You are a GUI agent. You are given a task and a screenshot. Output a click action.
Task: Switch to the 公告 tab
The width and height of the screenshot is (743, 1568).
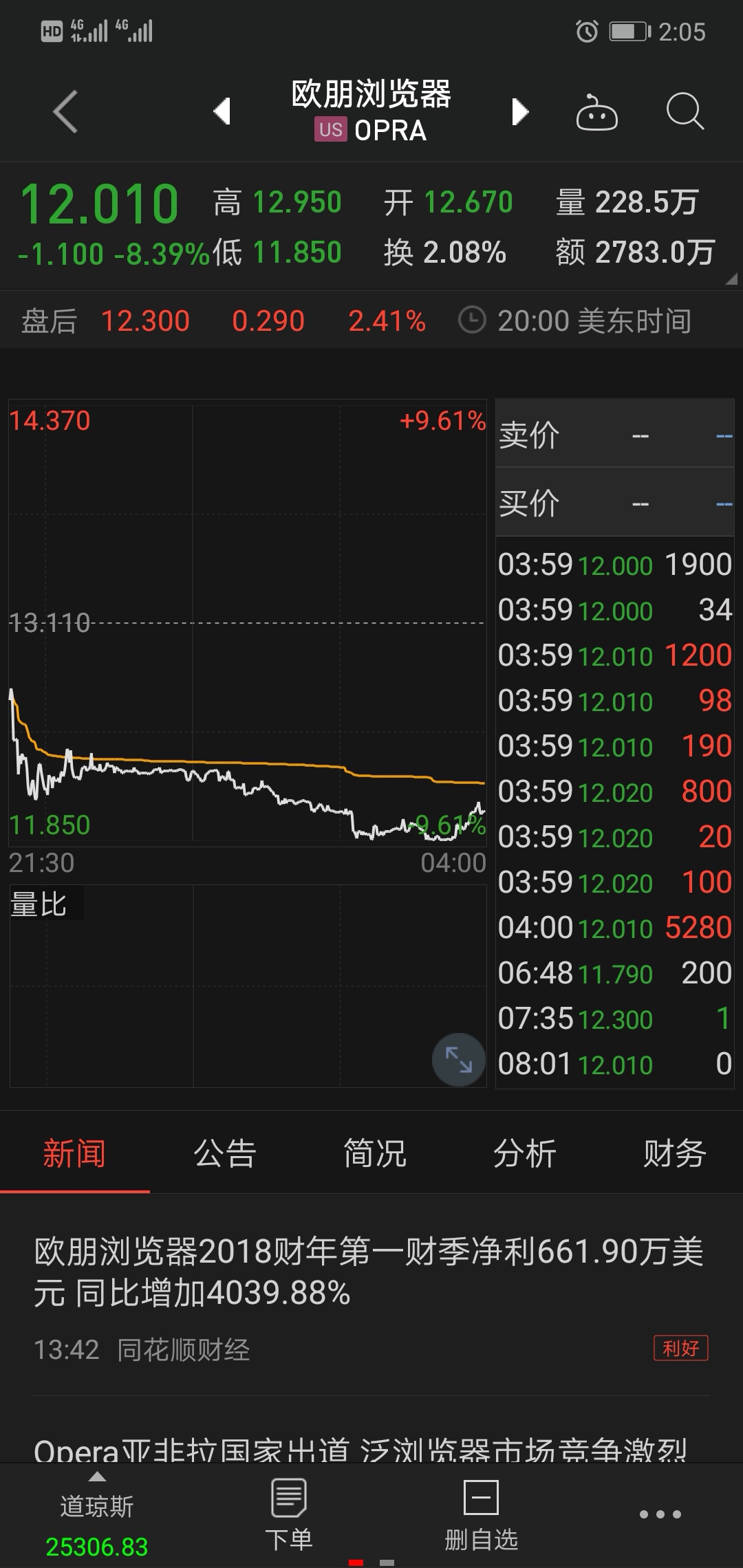(224, 1154)
